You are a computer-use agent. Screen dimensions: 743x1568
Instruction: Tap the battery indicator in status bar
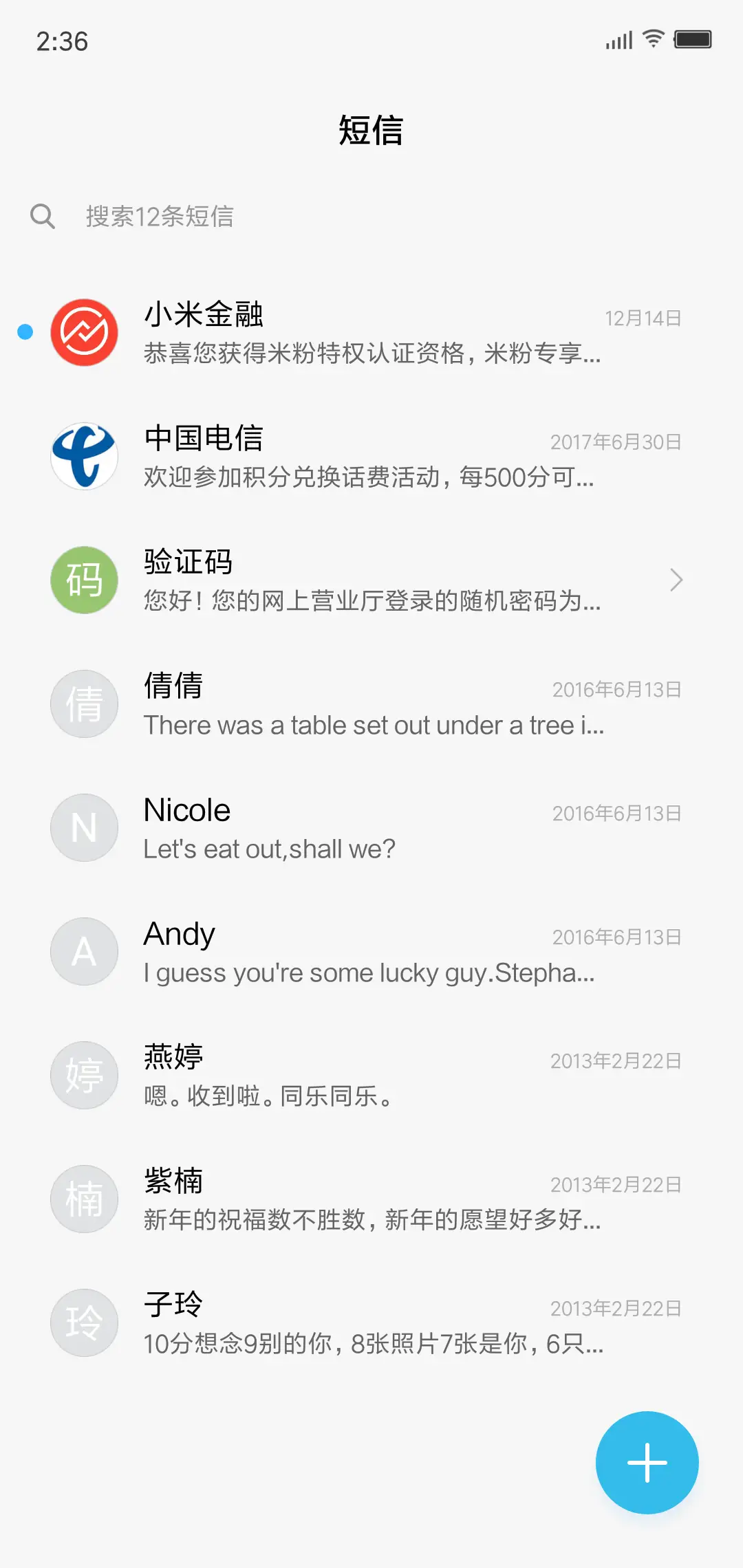(x=693, y=39)
